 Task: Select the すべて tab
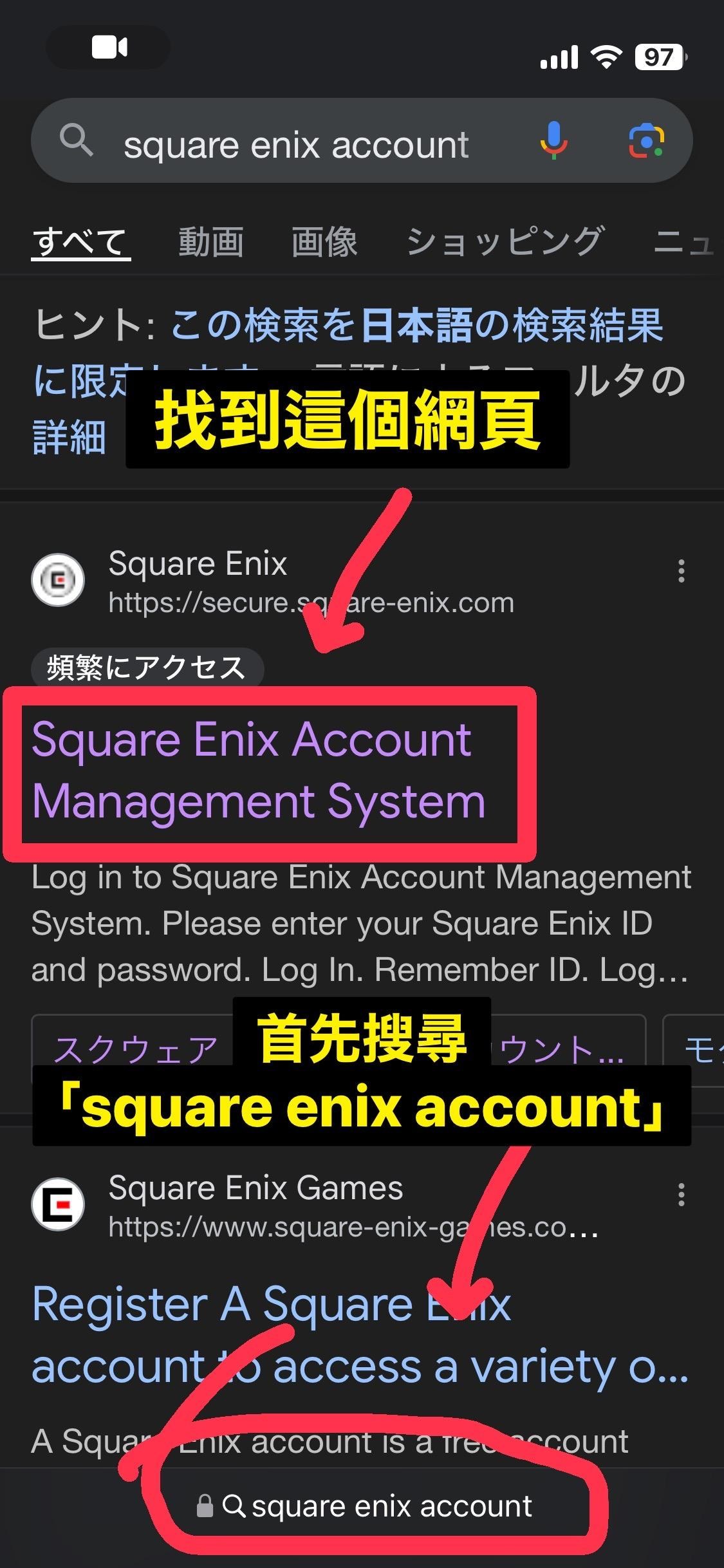(x=80, y=243)
